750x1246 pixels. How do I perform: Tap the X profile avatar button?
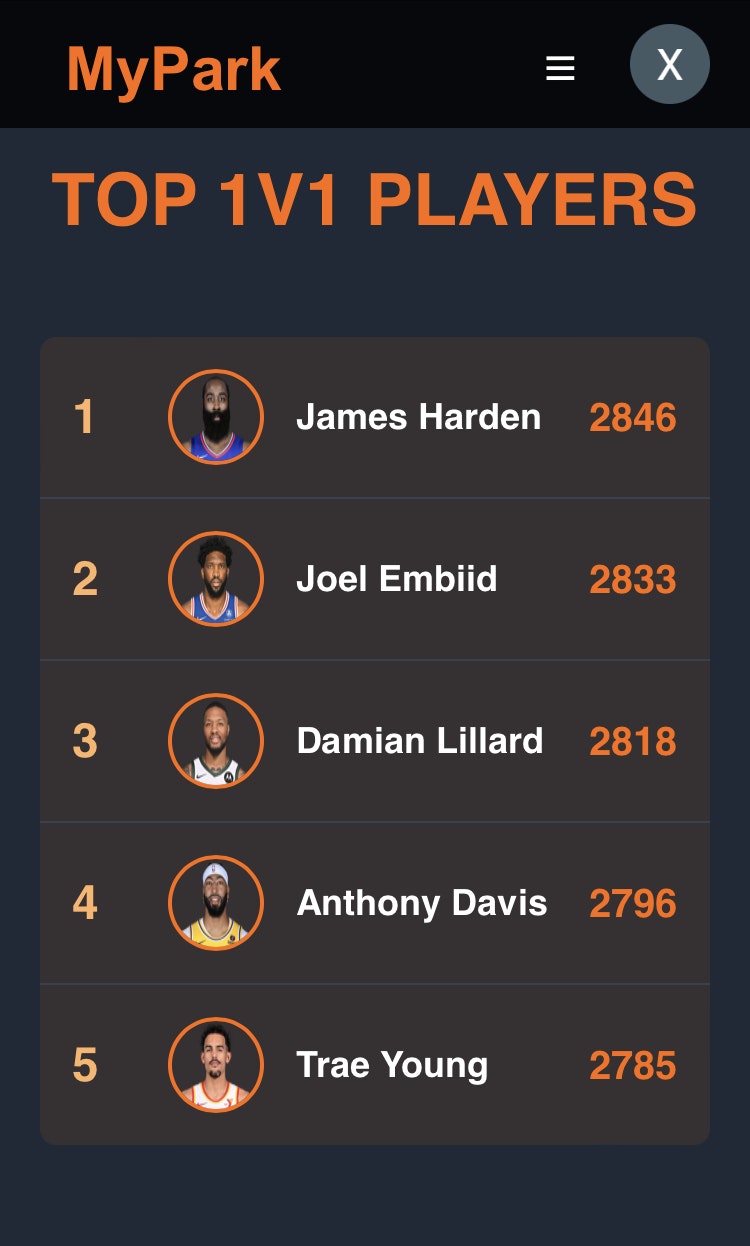click(669, 65)
